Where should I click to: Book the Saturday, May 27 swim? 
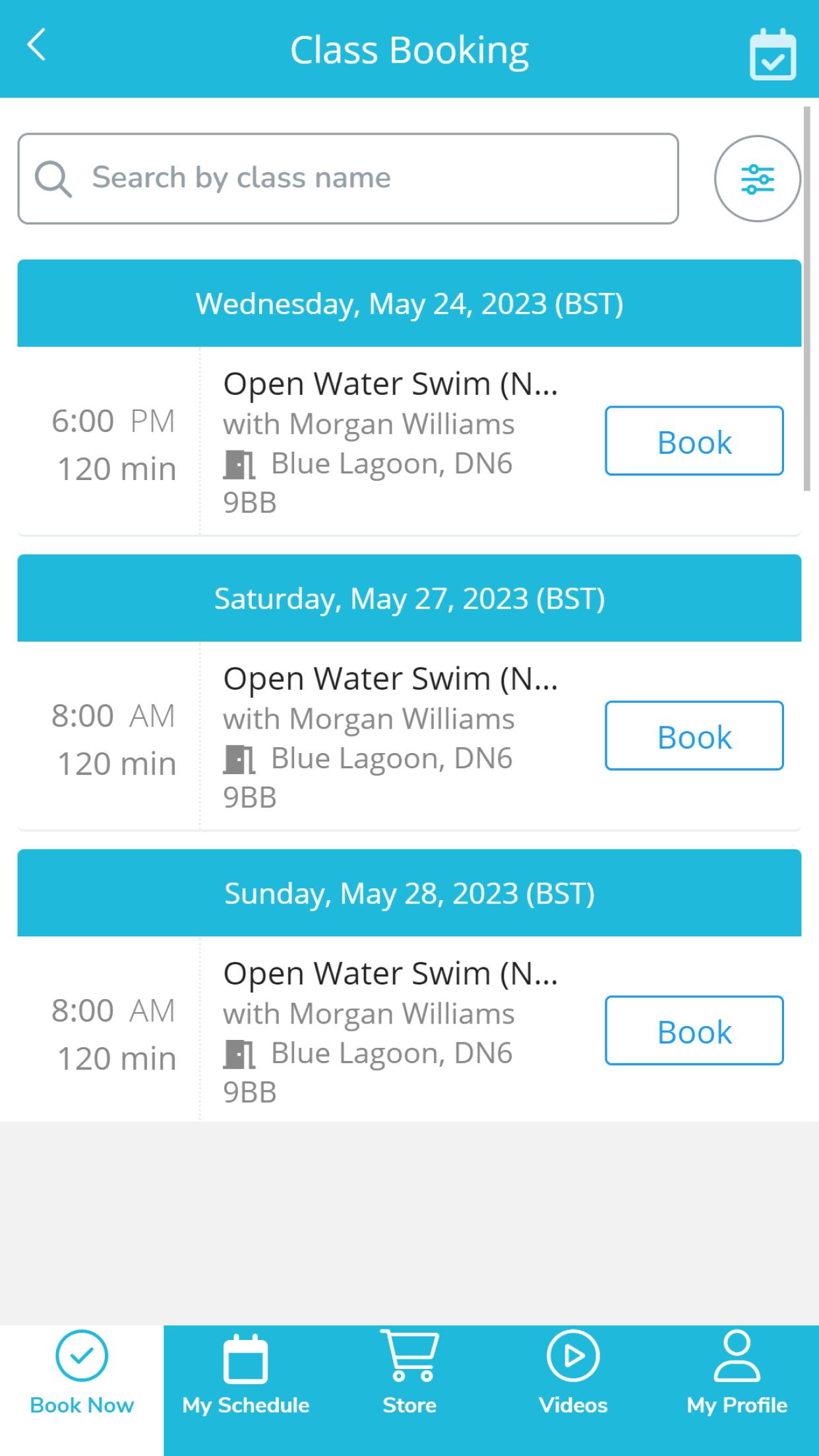[x=694, y=735]
